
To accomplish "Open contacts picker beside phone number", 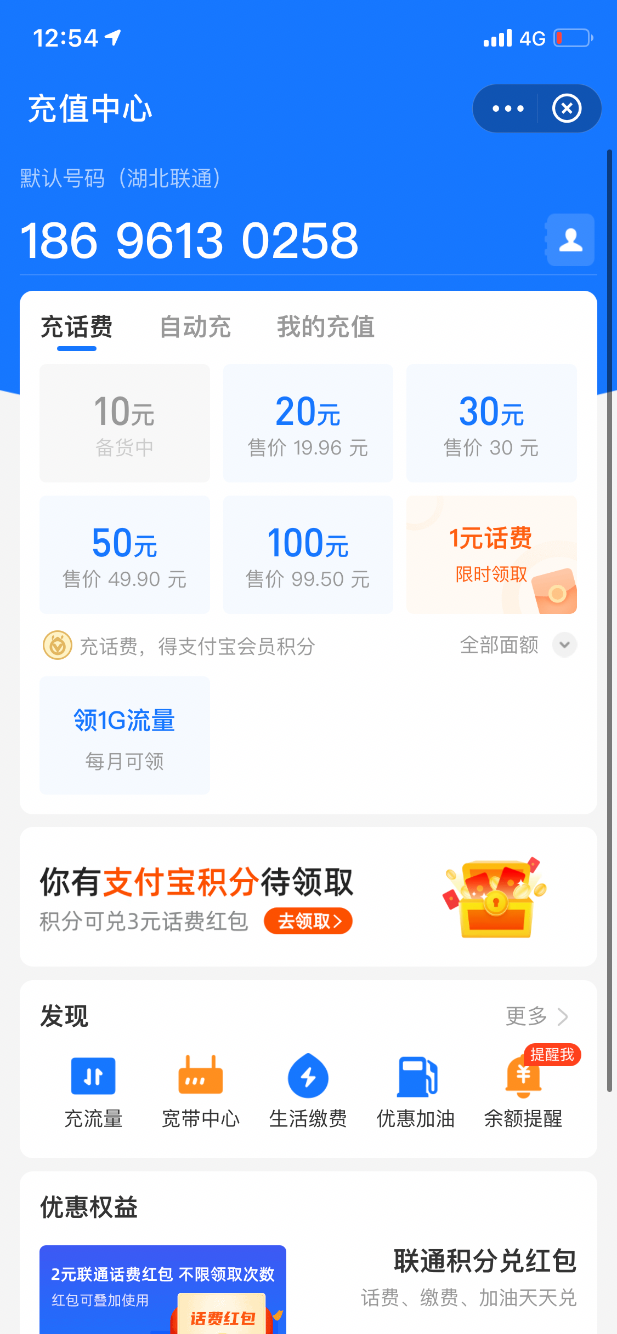I will [570, 240].
